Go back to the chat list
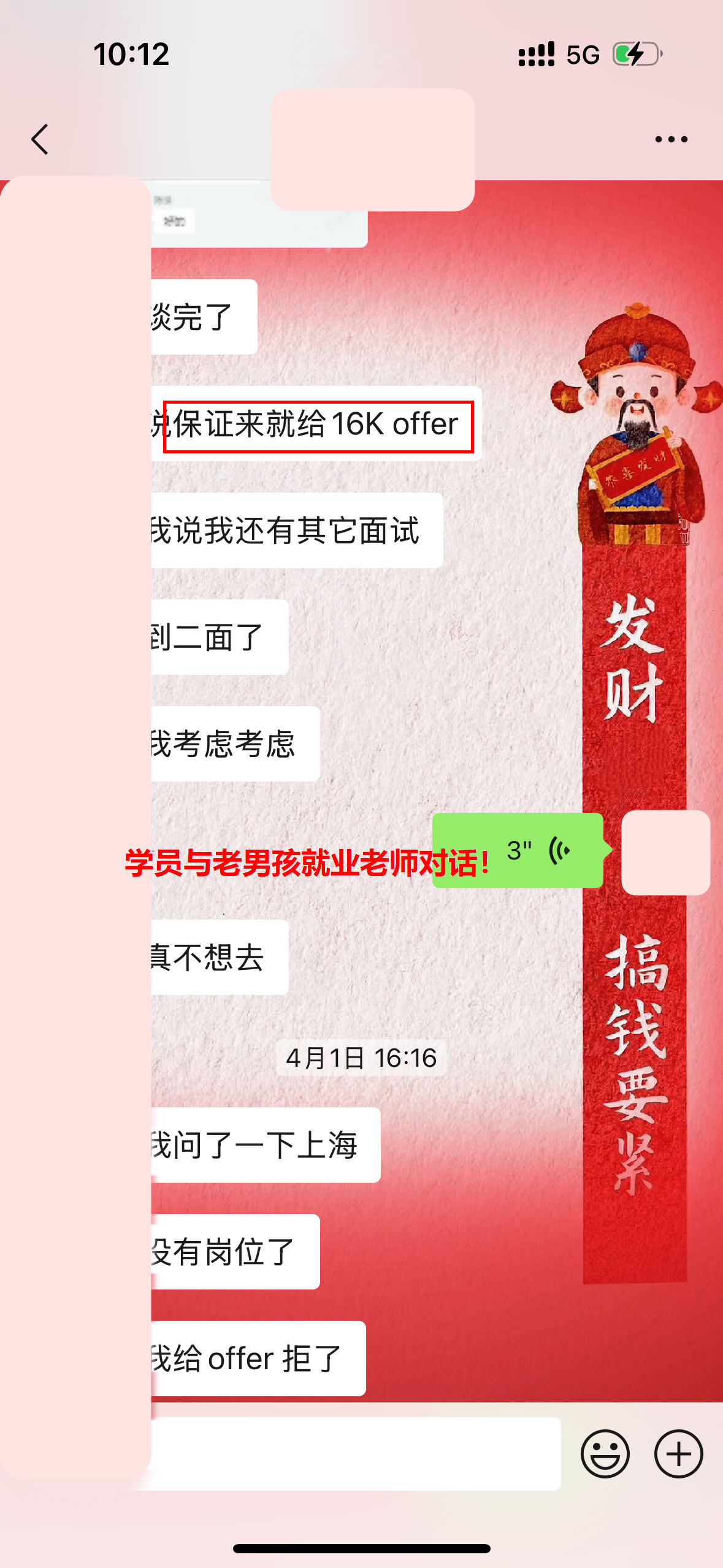 [40, 139]
